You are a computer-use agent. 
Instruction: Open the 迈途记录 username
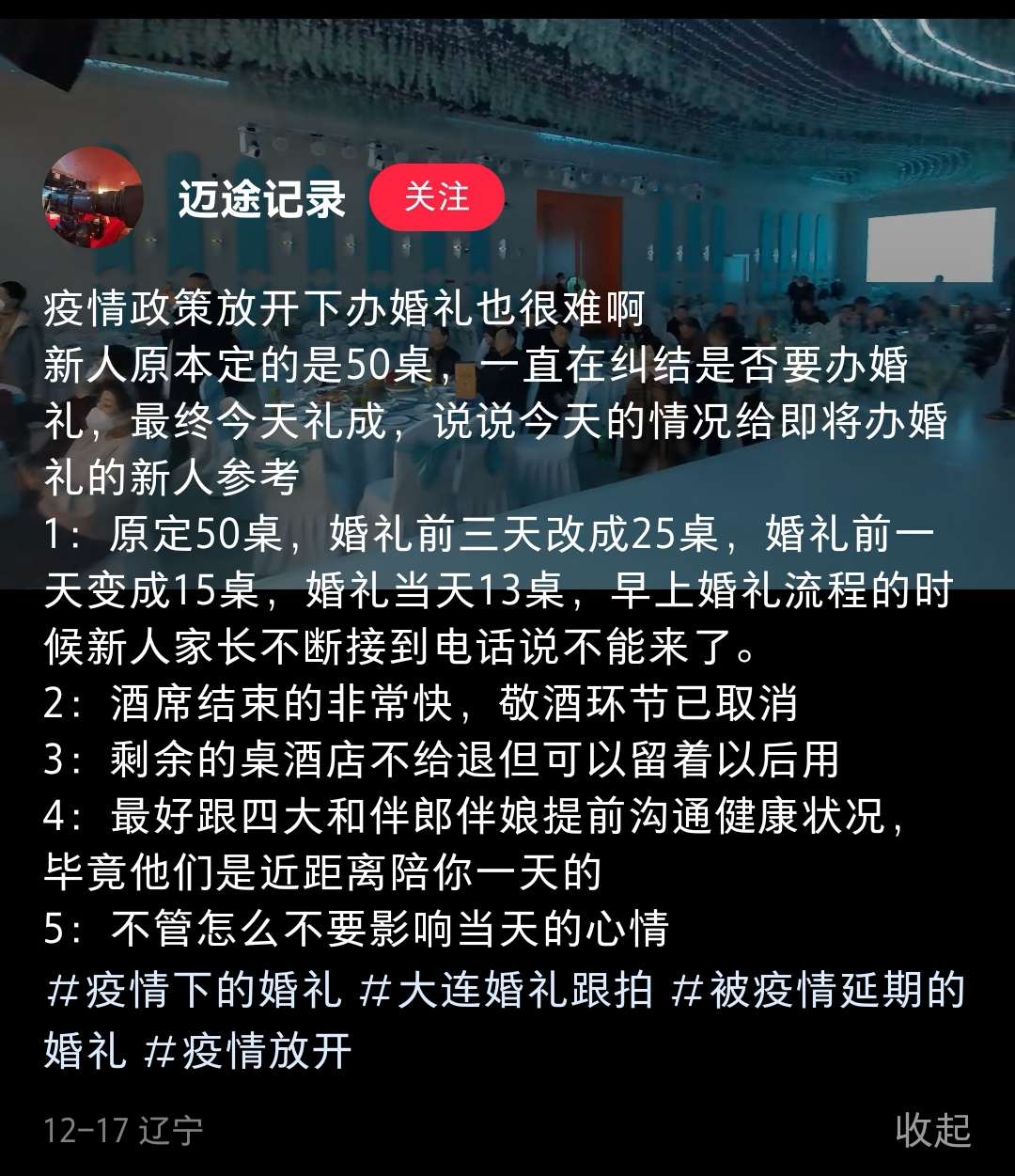[x=262, y=198]
